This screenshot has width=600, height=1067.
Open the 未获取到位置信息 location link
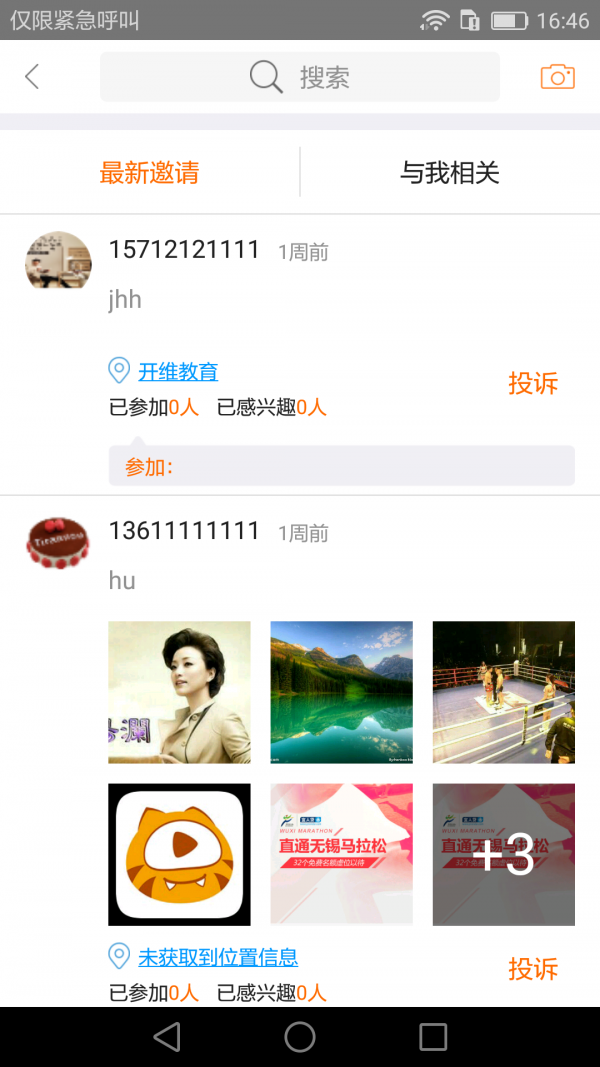217,957
